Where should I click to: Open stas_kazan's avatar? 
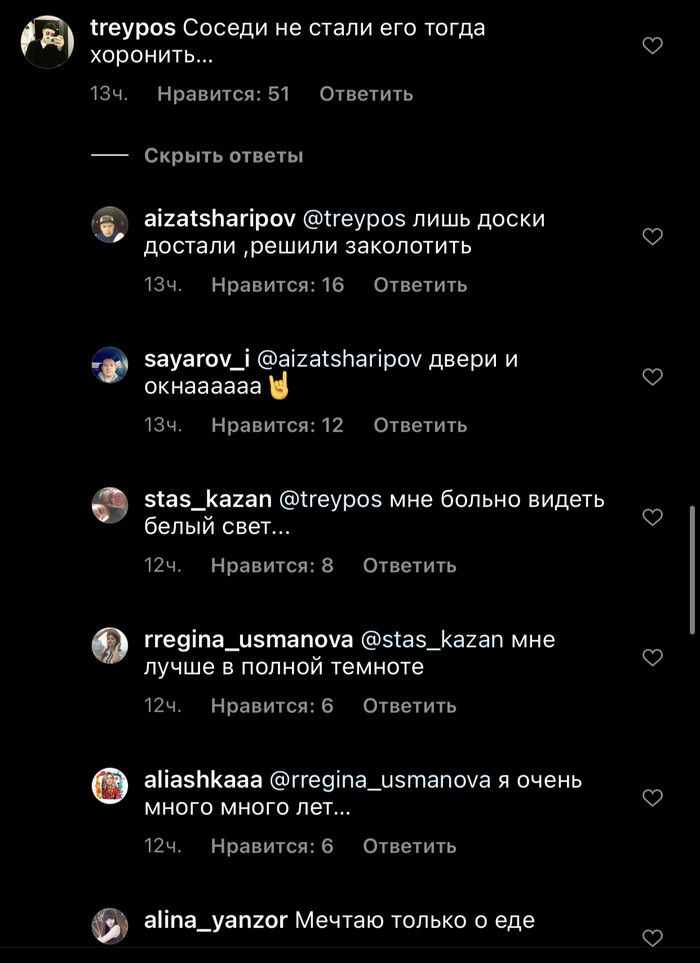click(x=110, y=505)
